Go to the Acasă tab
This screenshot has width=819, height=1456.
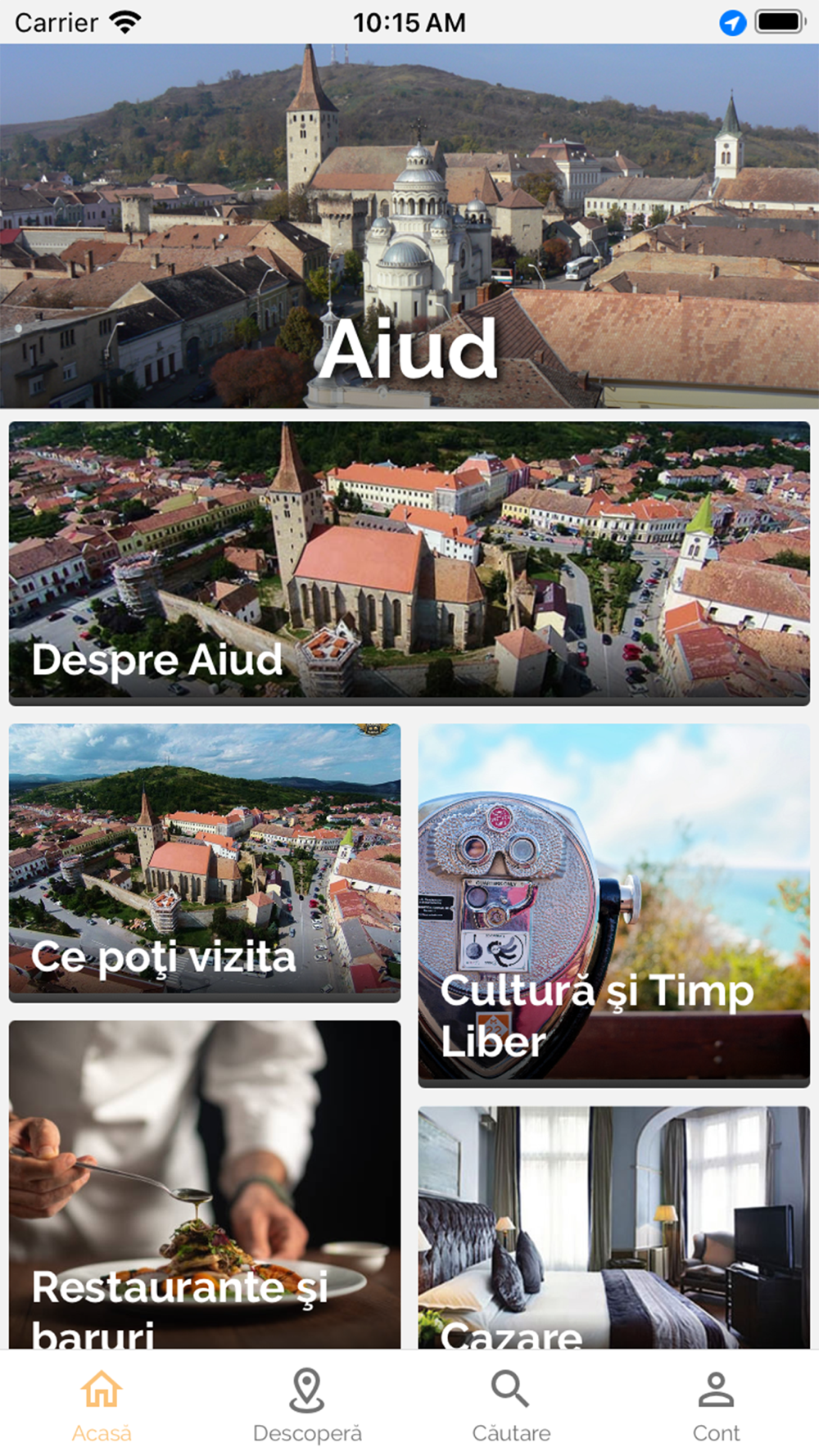(102, 1405)
